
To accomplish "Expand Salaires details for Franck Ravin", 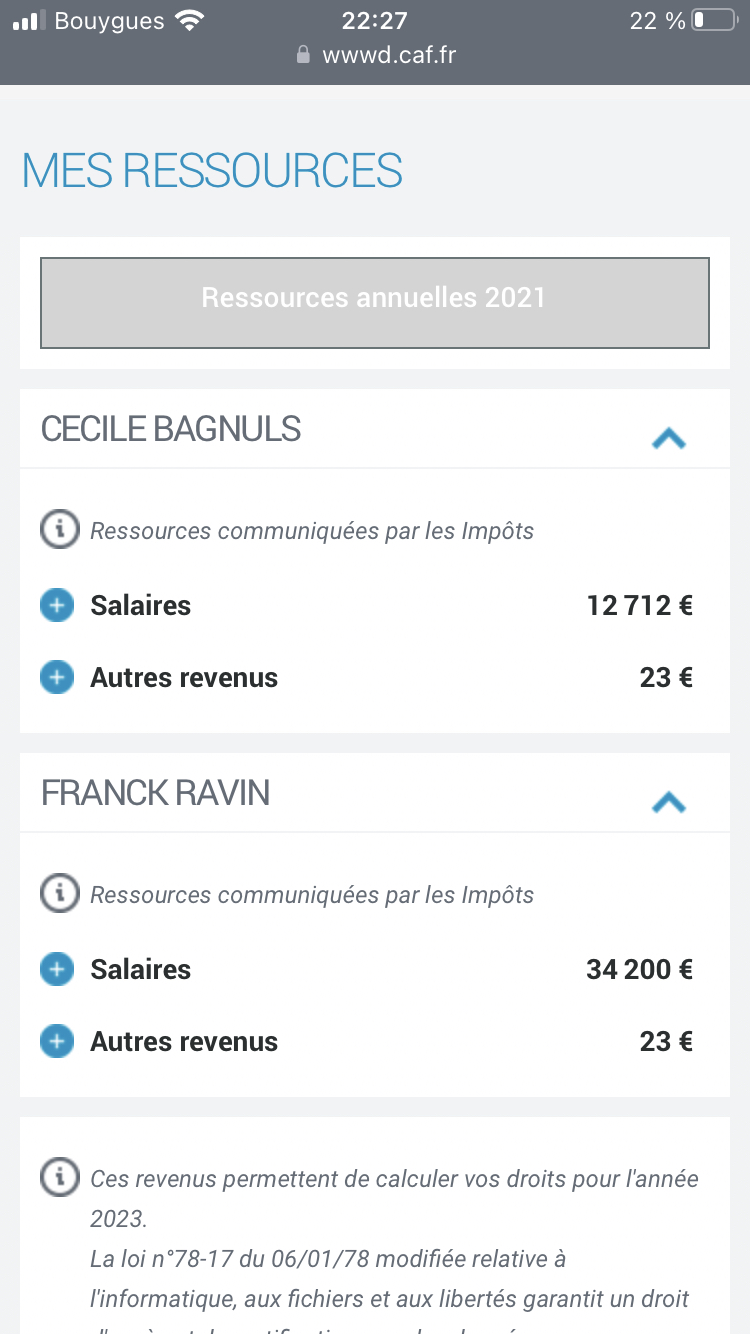I will point(57,969).
